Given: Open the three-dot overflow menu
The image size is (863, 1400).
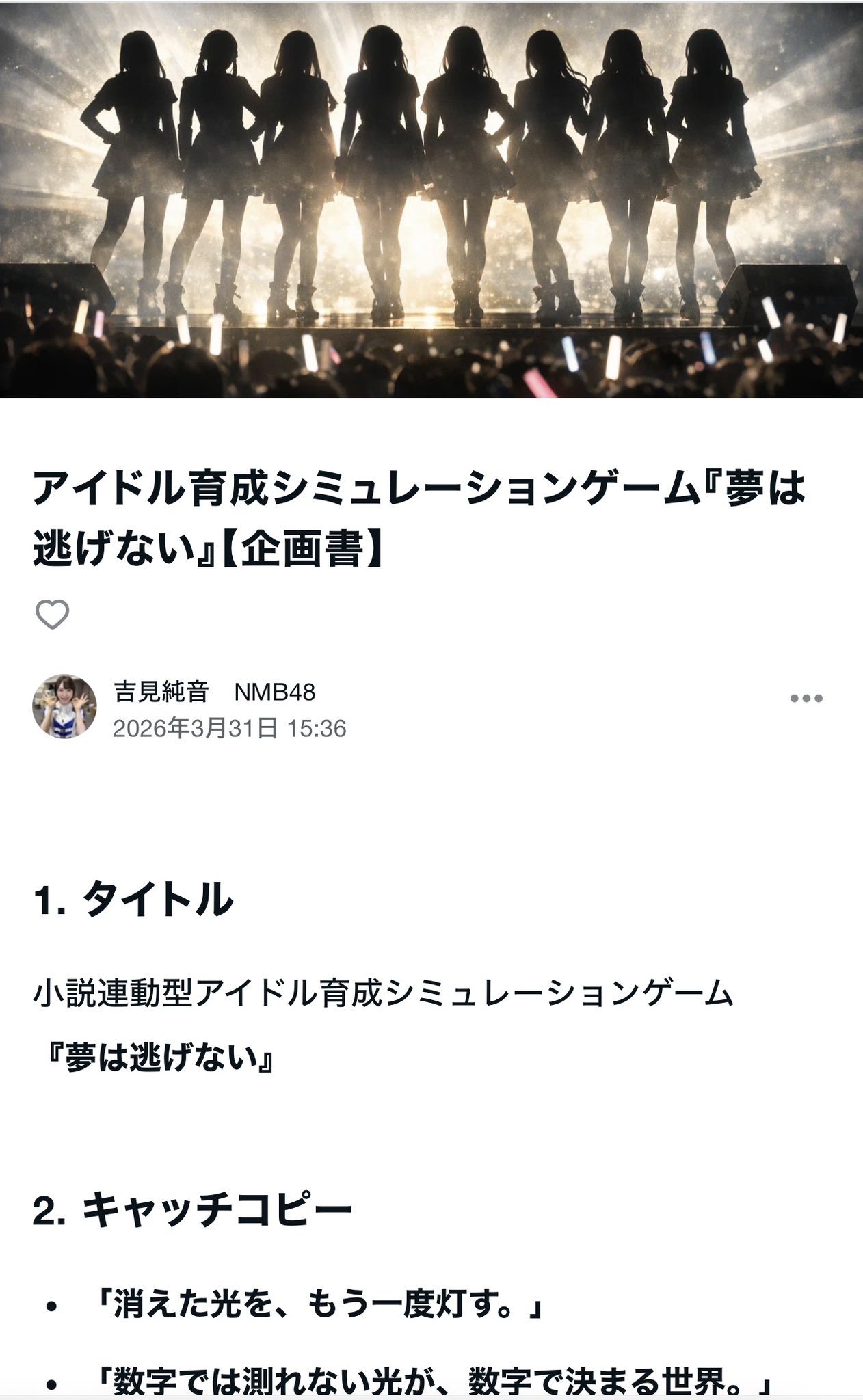Looking at the screenshot, I should coord(806,699).
